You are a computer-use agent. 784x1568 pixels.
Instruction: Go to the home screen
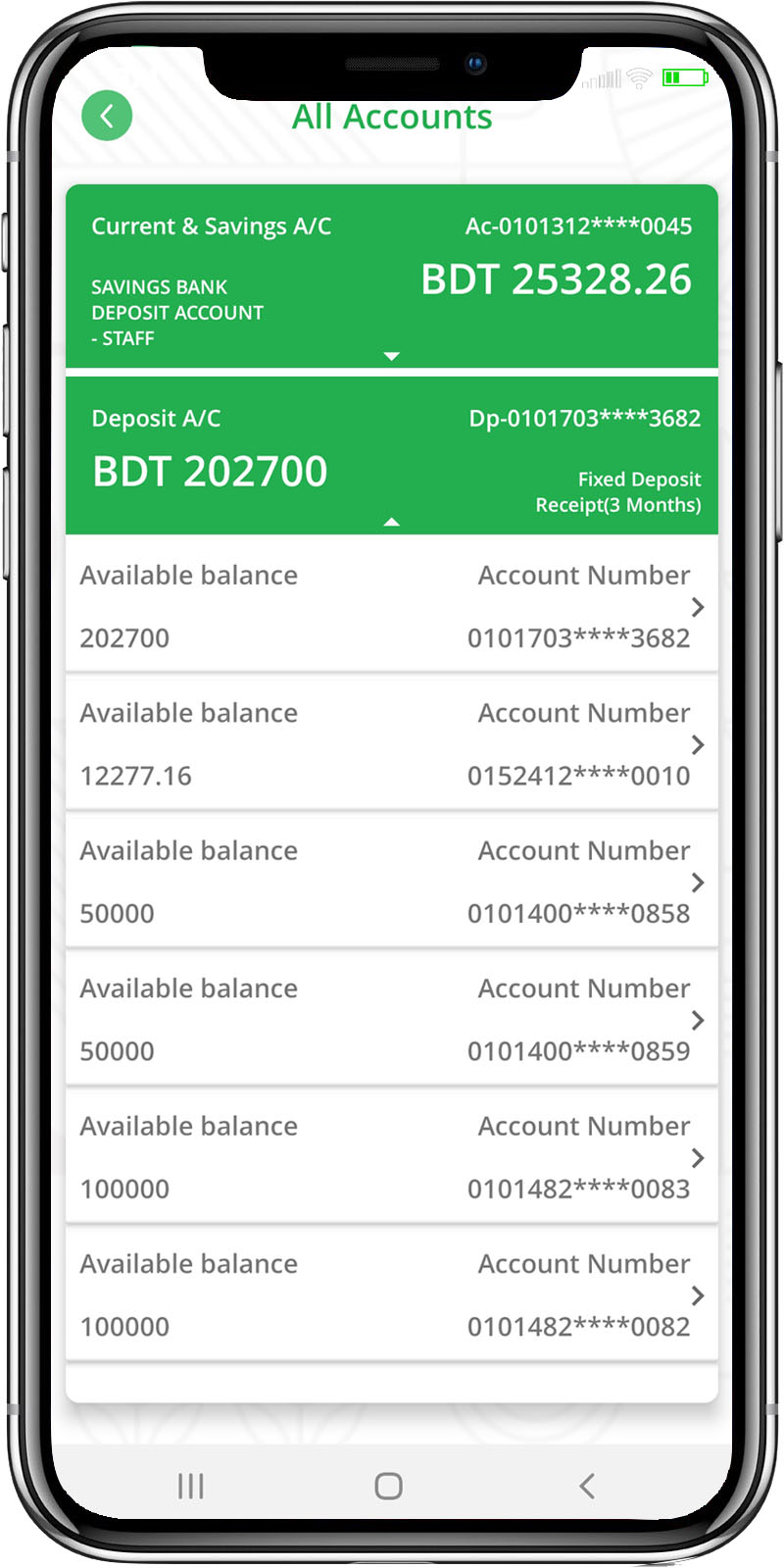point(389,1486)
